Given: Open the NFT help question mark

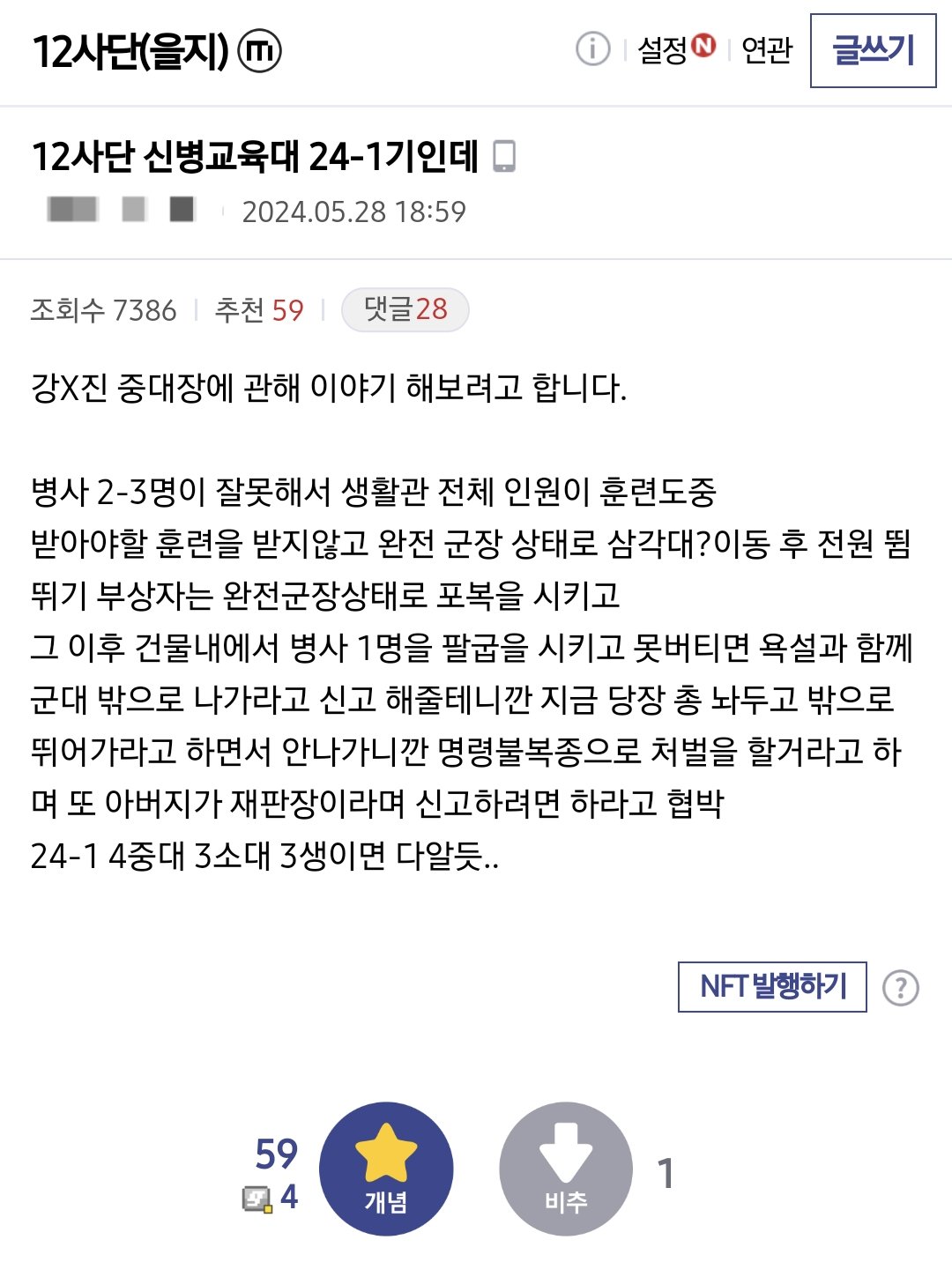Looking at the screenshot, I should [x=901, y=988].
